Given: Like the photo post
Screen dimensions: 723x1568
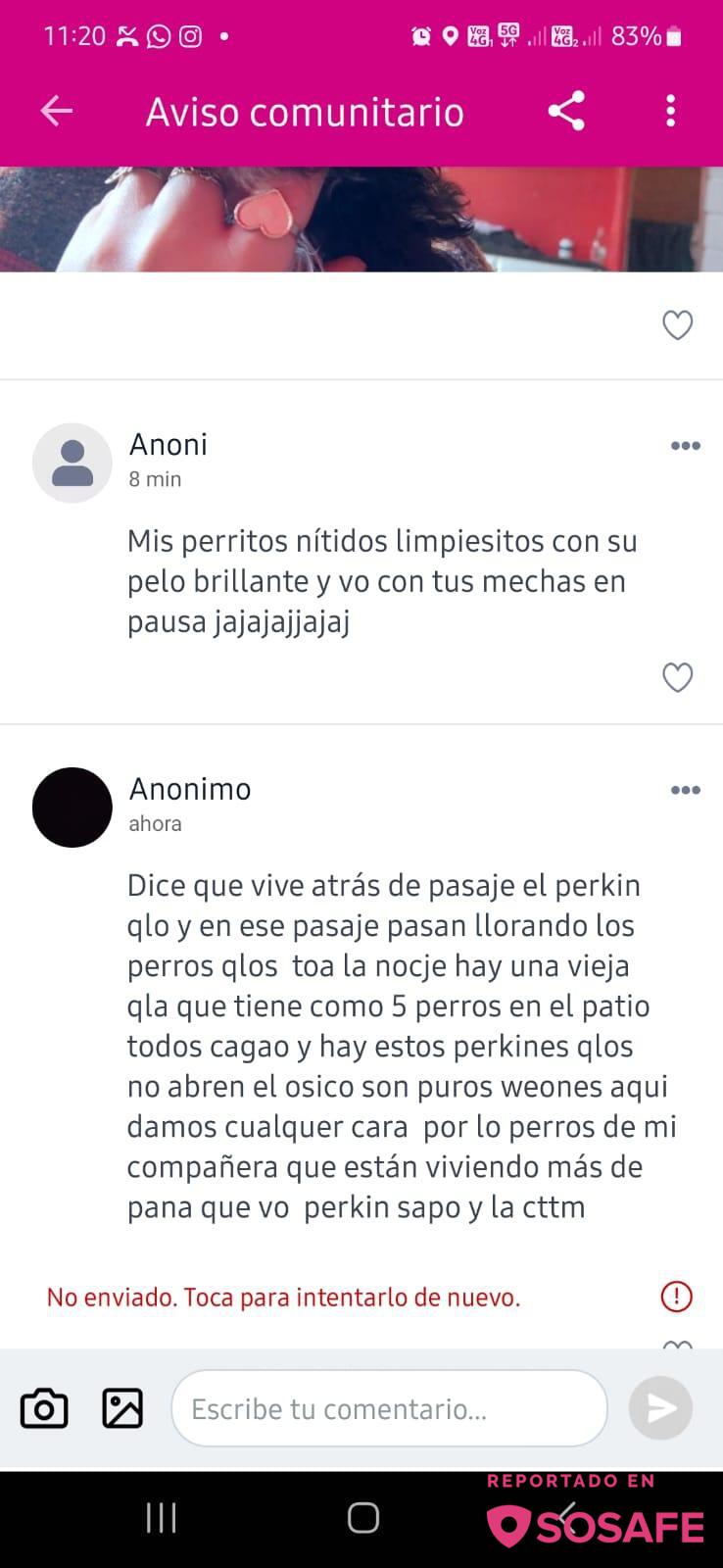Looking at the screenshot, I should (677, 325).
